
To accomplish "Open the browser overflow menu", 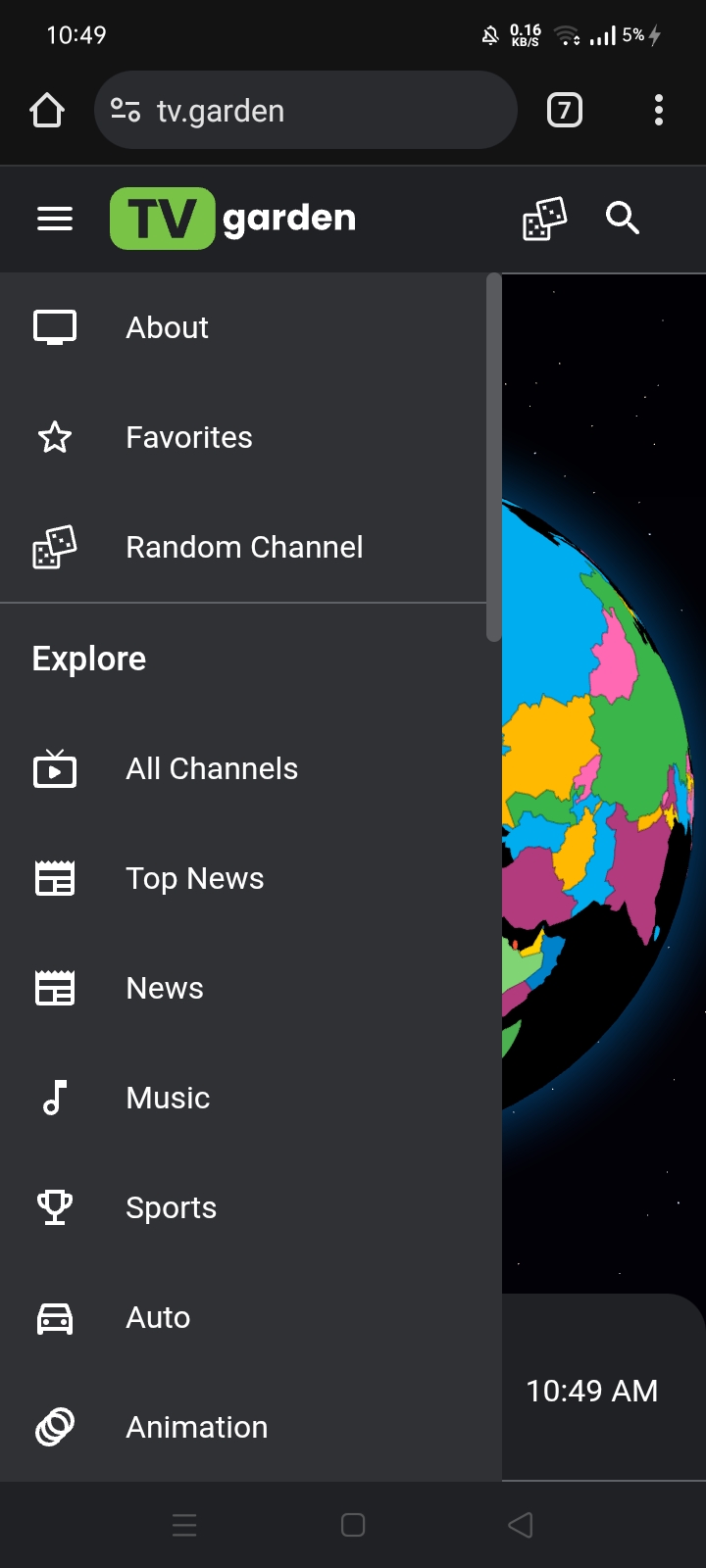I will 659,111.
